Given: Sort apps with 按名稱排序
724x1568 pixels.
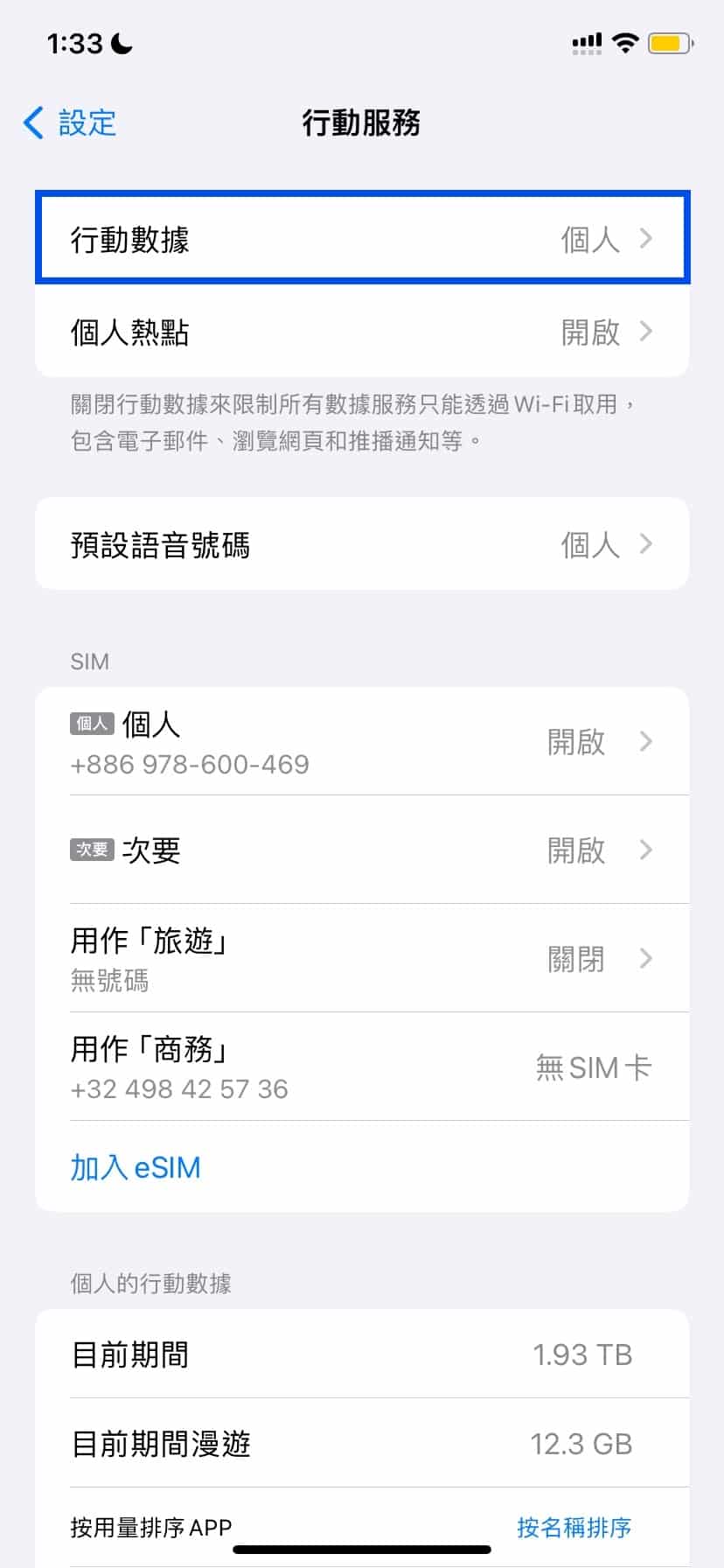Looking at the screenshot, I should [x=574, y=1527].
